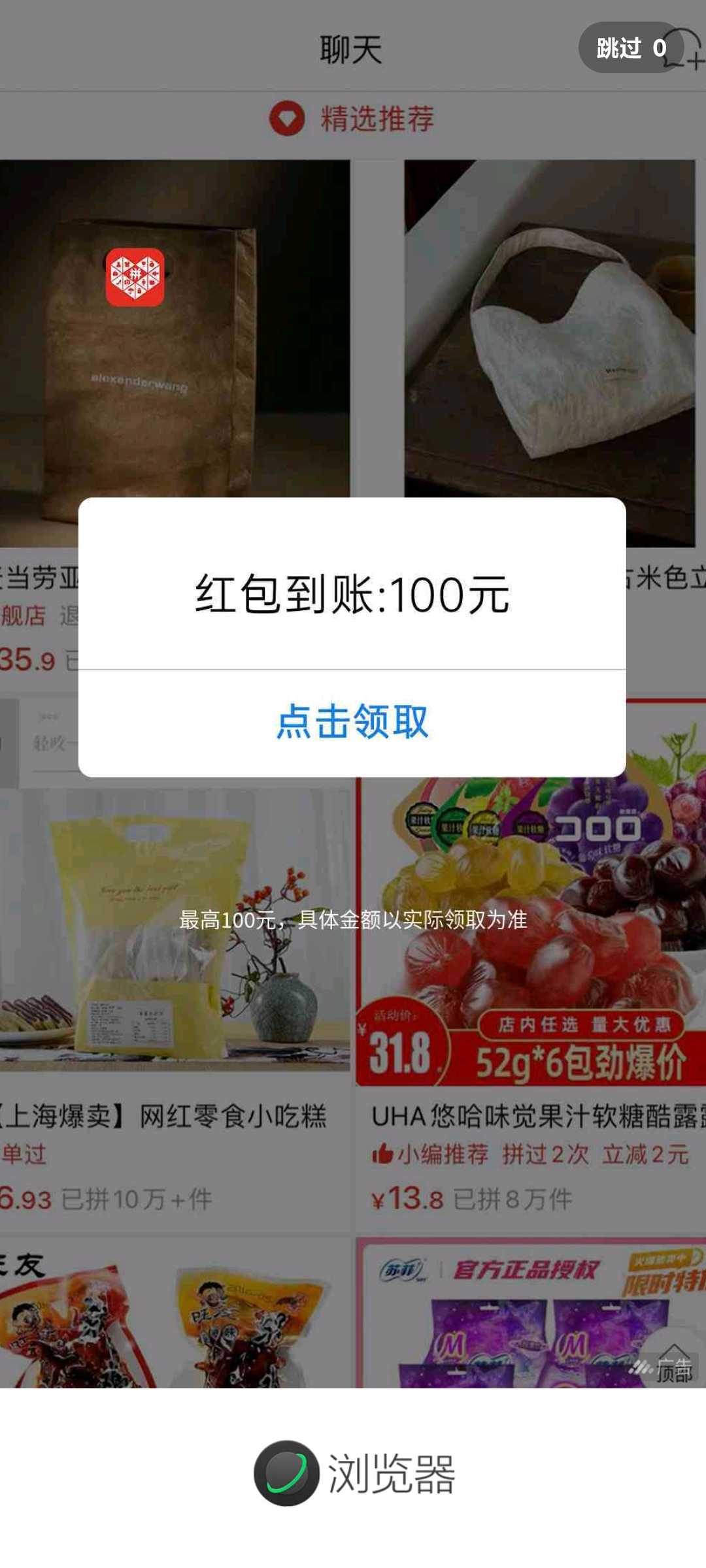Skip the splash ad via 跳过
706x1568 pixels.
(631, 48)
